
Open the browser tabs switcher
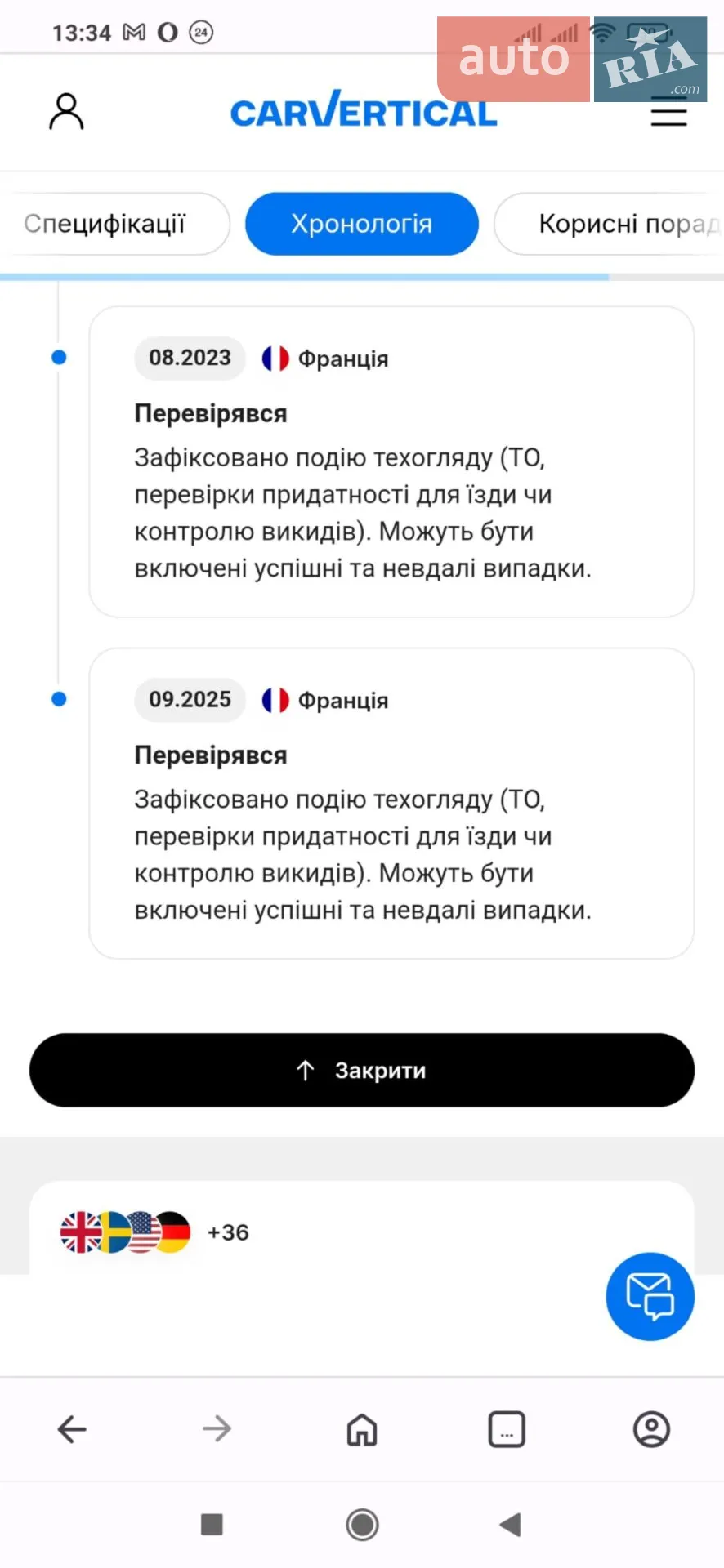pos(507,1429)
